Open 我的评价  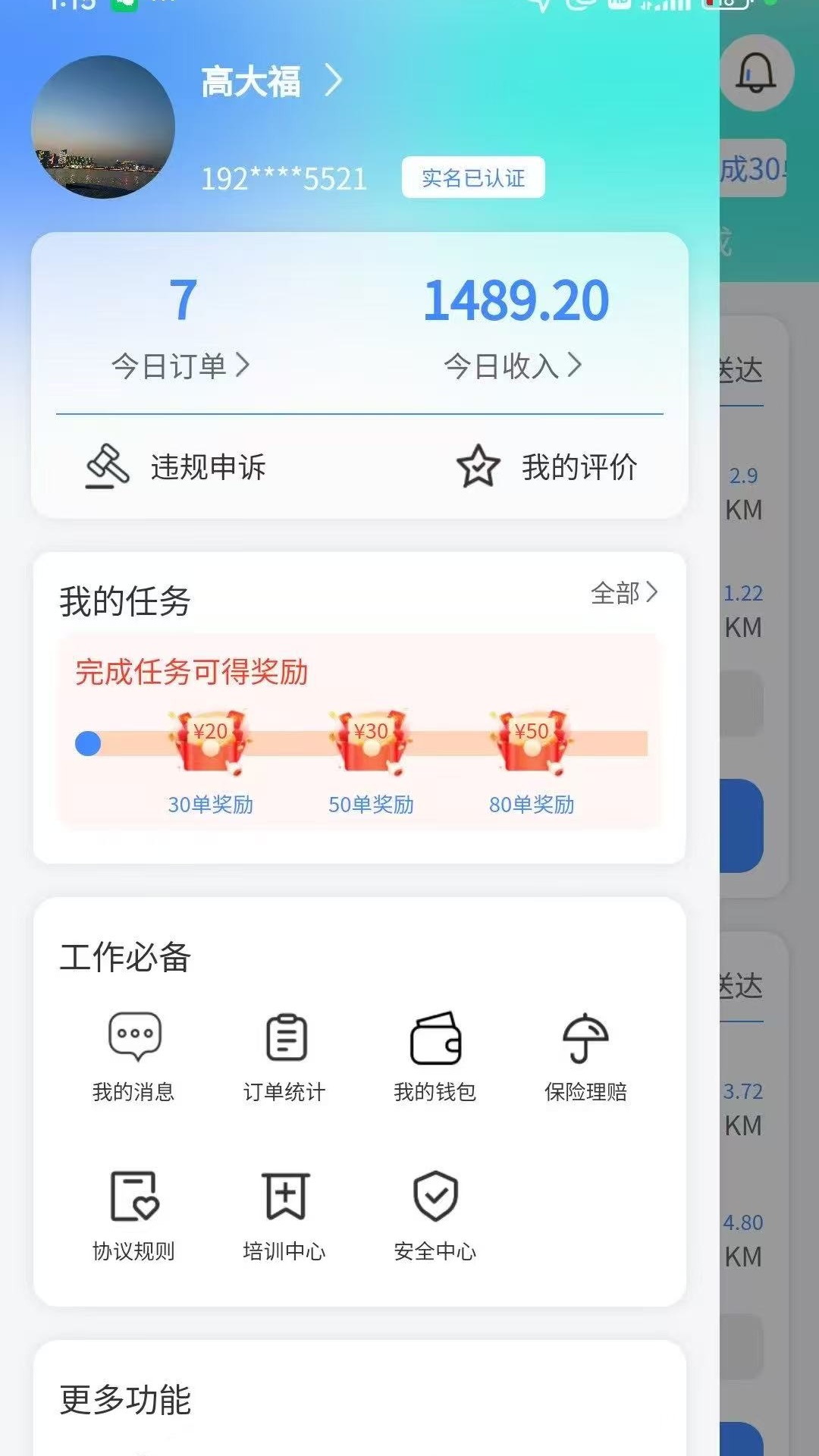pos(547,466)
